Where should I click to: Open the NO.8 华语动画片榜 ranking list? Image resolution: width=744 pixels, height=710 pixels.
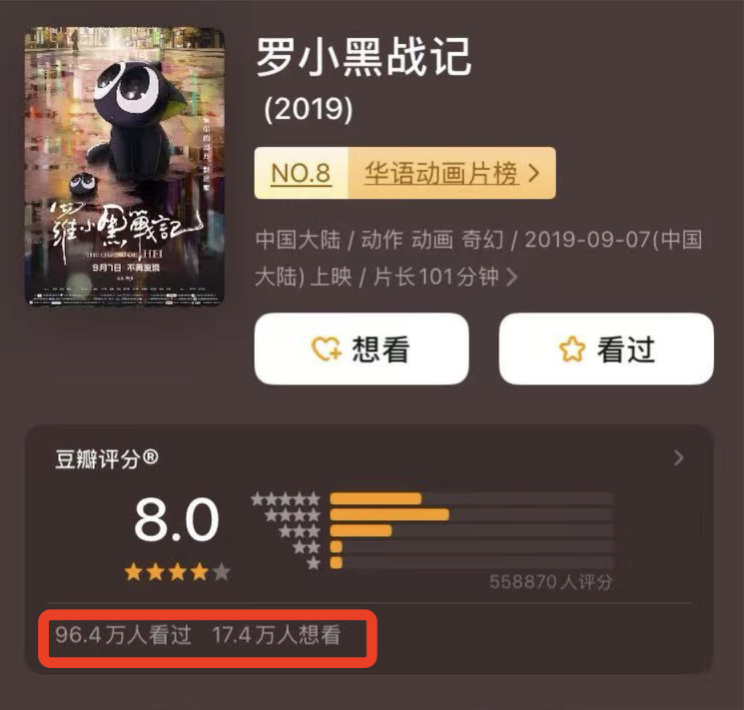pos(405,174)
